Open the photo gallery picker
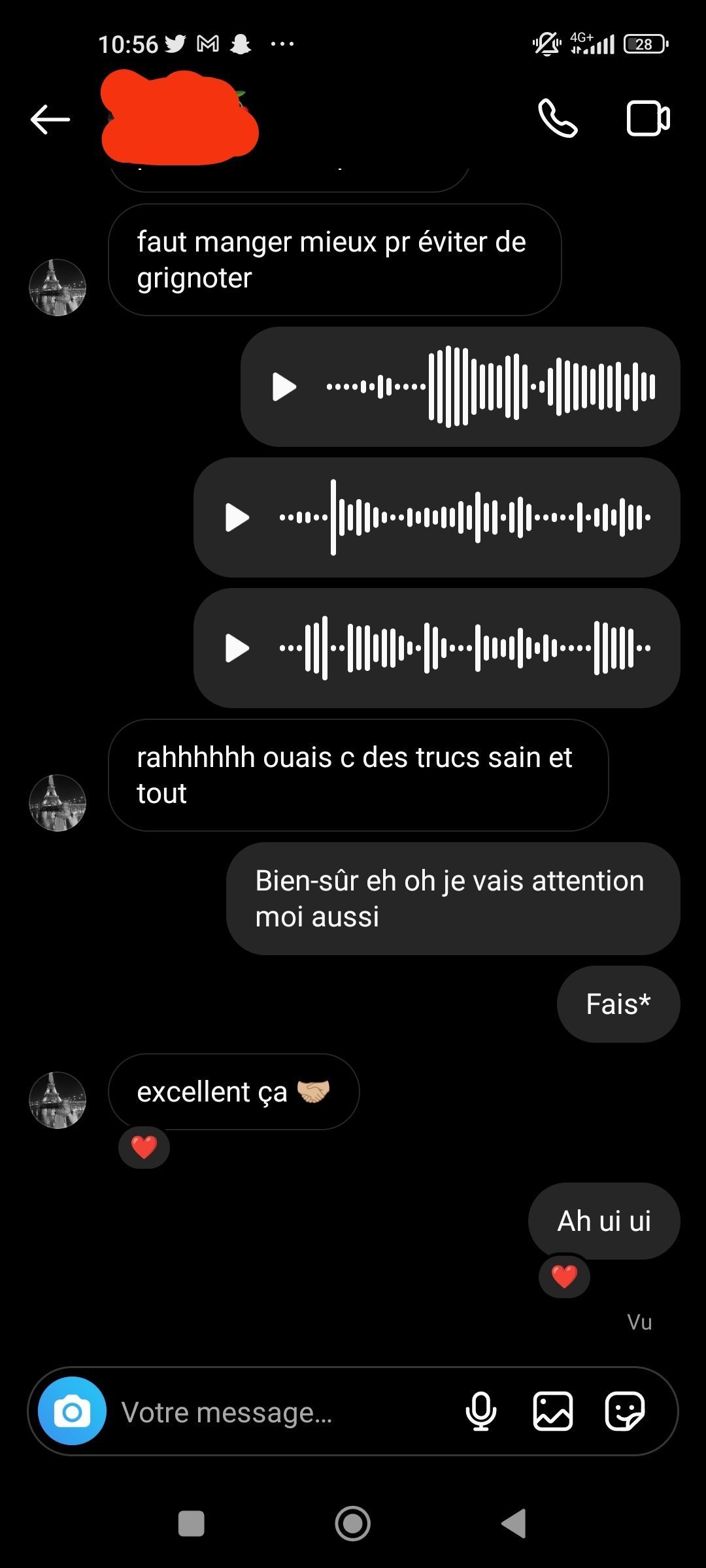706x1568 pixels. pos(552,1411)
